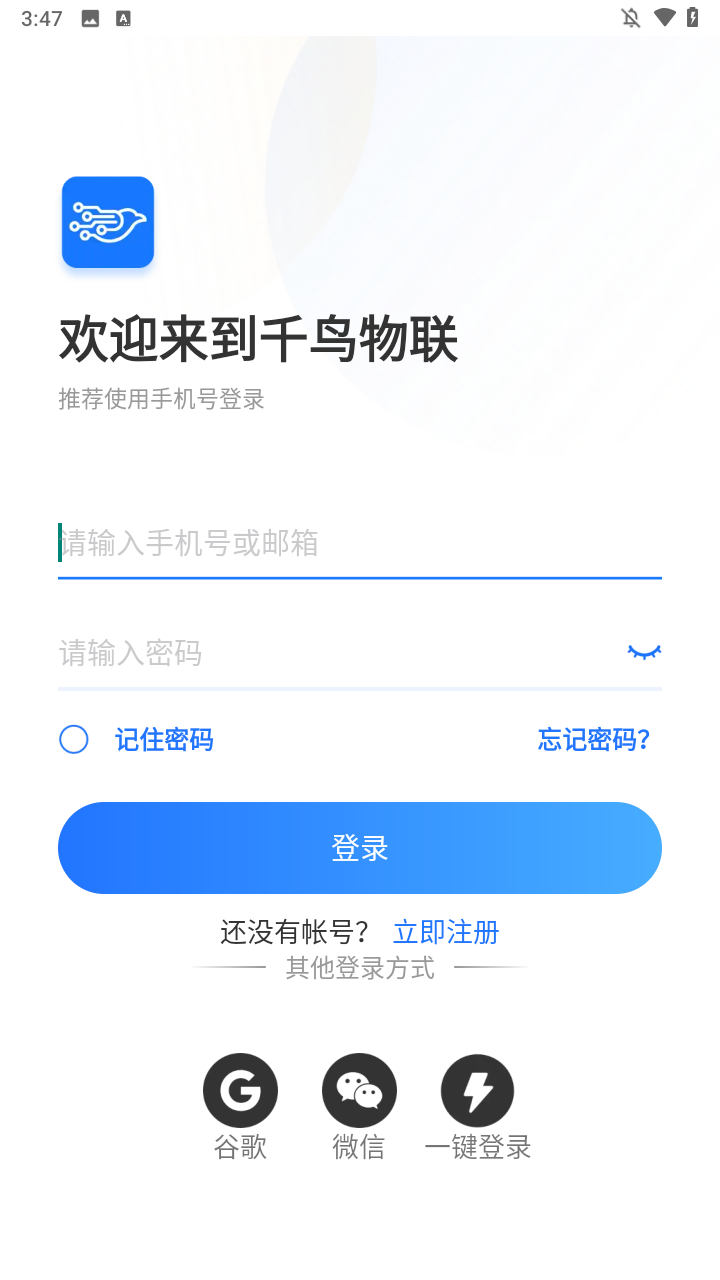
Task: Click the notification muted bell icon
Action: pos(628,17)
